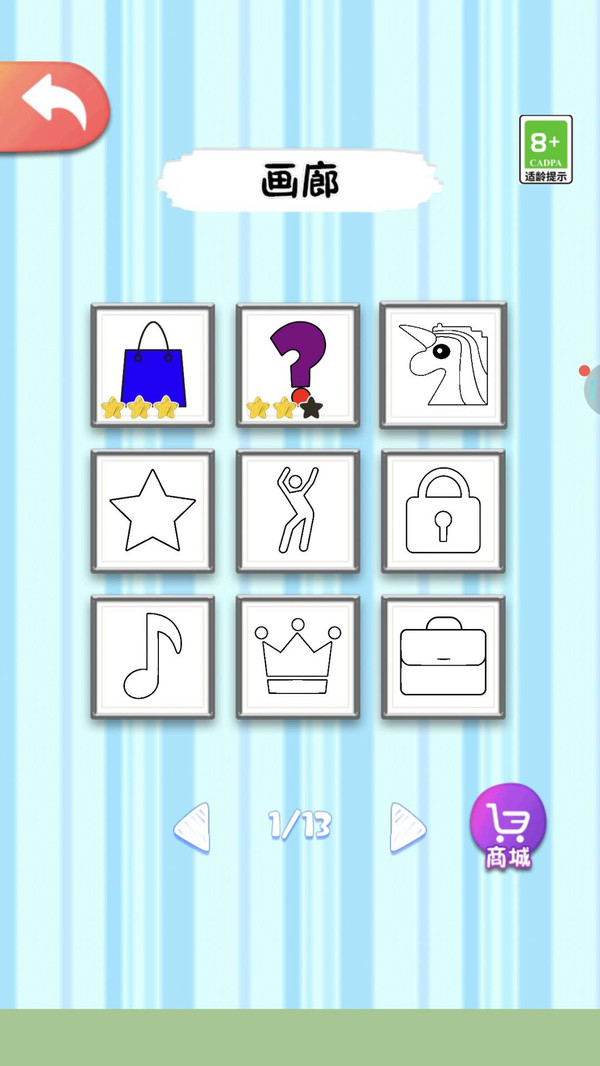600x1066 pixels.
Task: Open the purple question mark drawing
Action: (x=298, y=365)
